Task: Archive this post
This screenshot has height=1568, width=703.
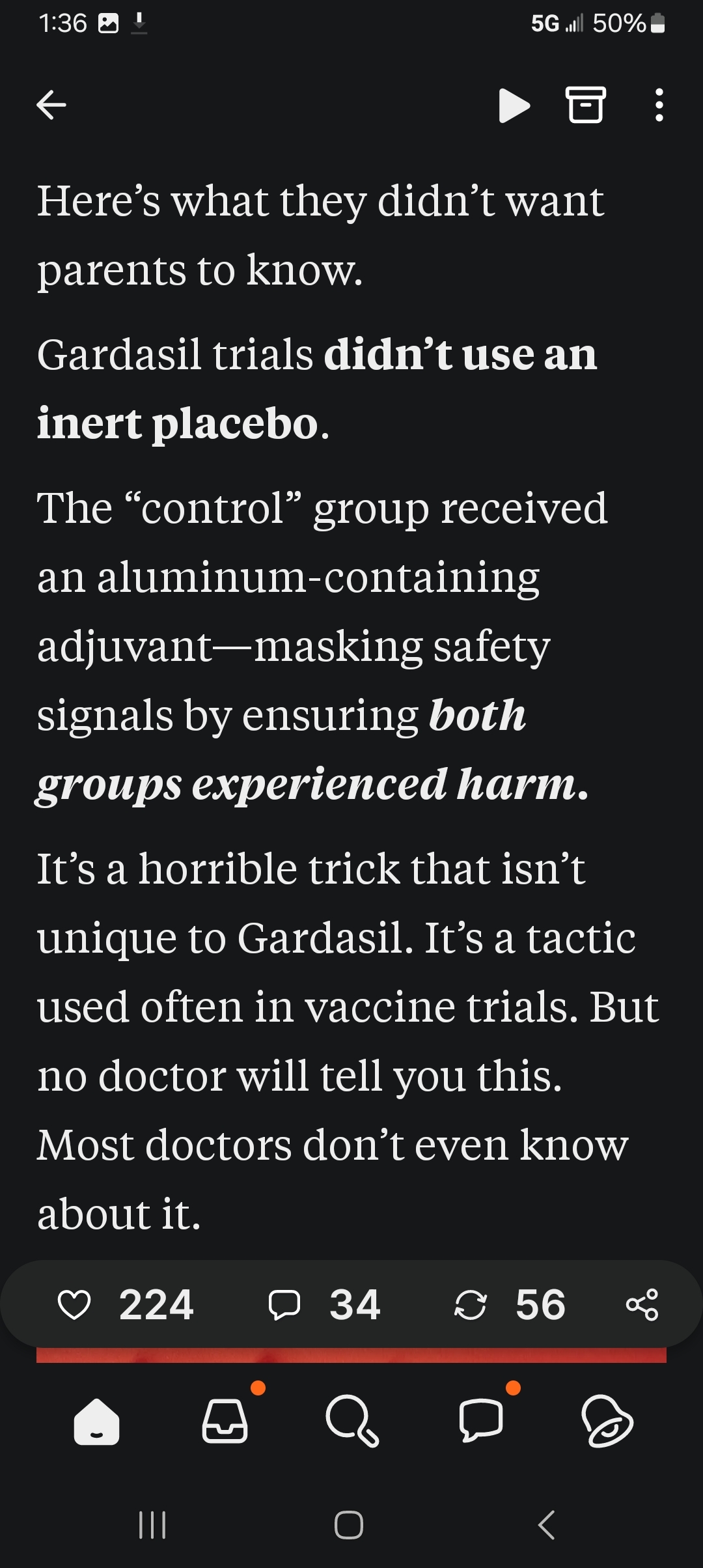Action: pos(586,105)
